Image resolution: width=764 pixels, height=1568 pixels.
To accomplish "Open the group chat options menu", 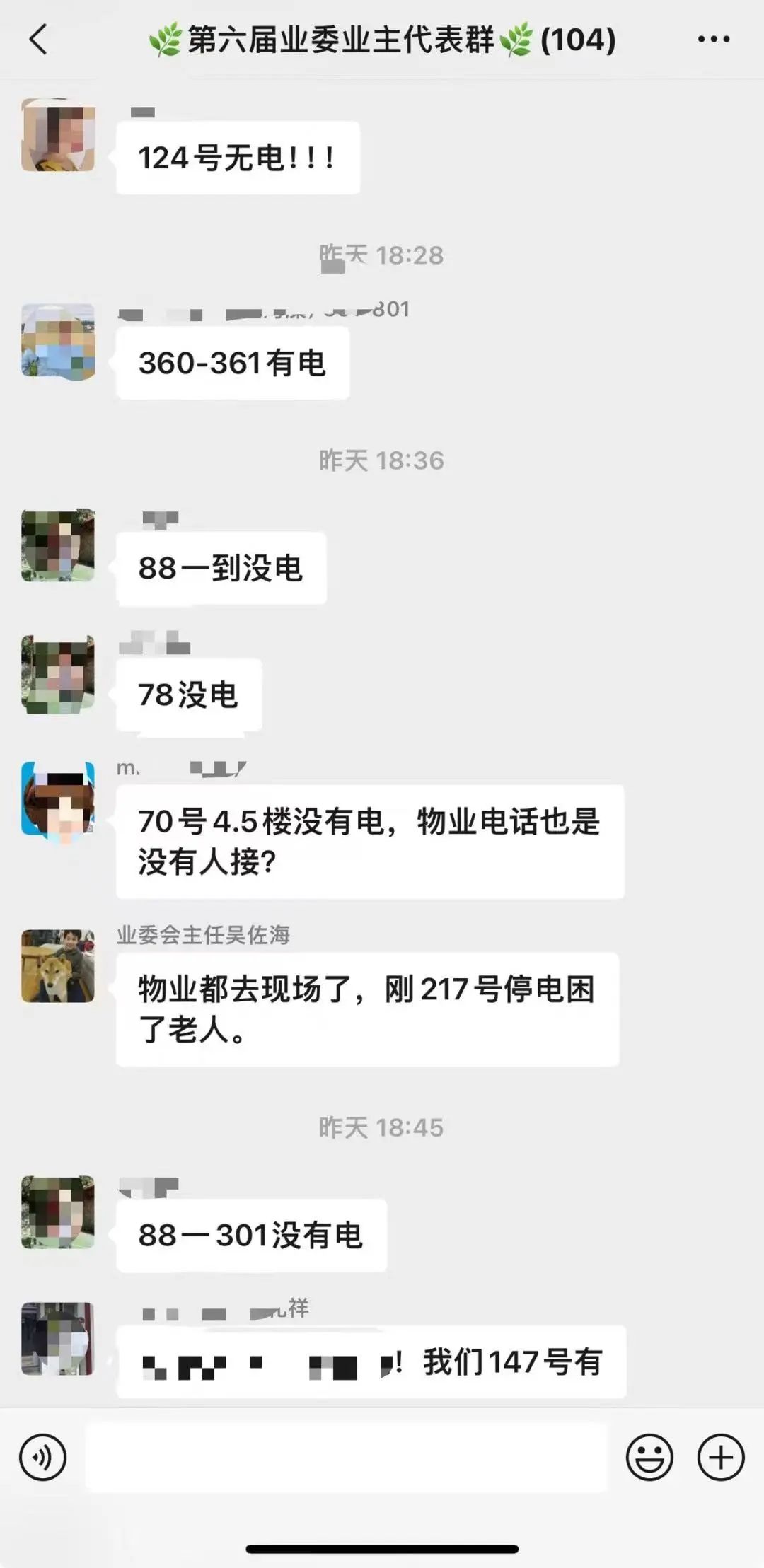I will pos(713,40).
